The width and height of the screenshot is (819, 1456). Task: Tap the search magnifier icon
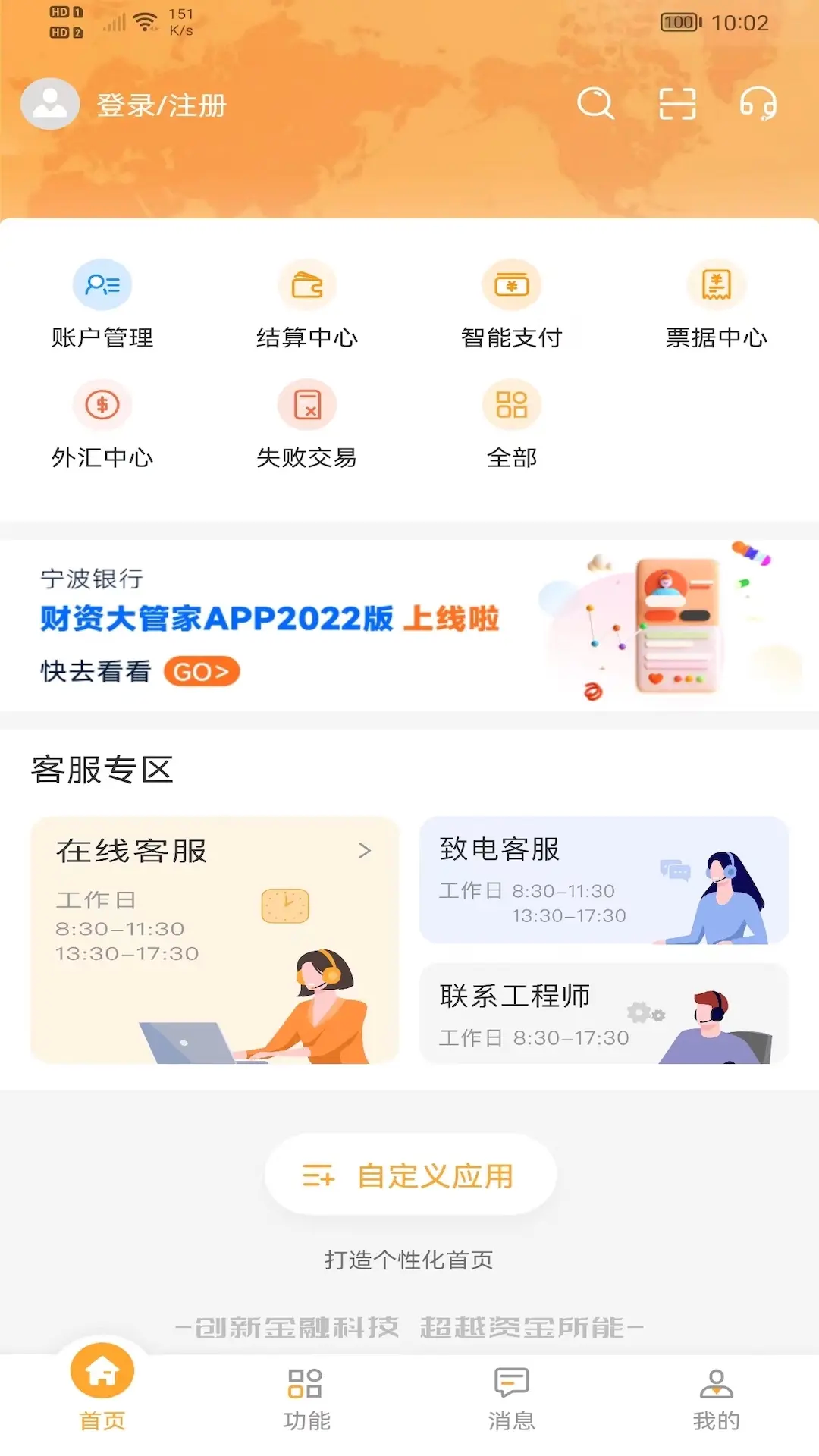(596, 104)
